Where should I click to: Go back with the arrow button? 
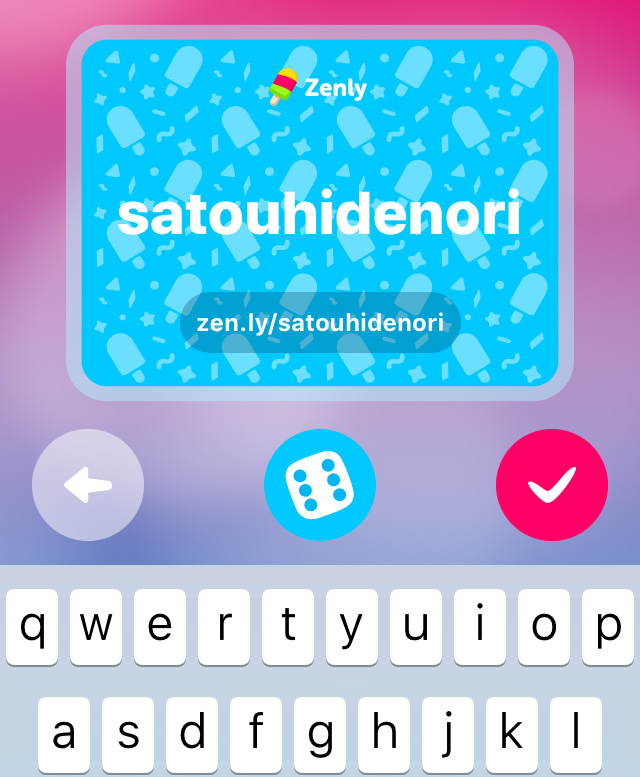click(x=88, y=485)
